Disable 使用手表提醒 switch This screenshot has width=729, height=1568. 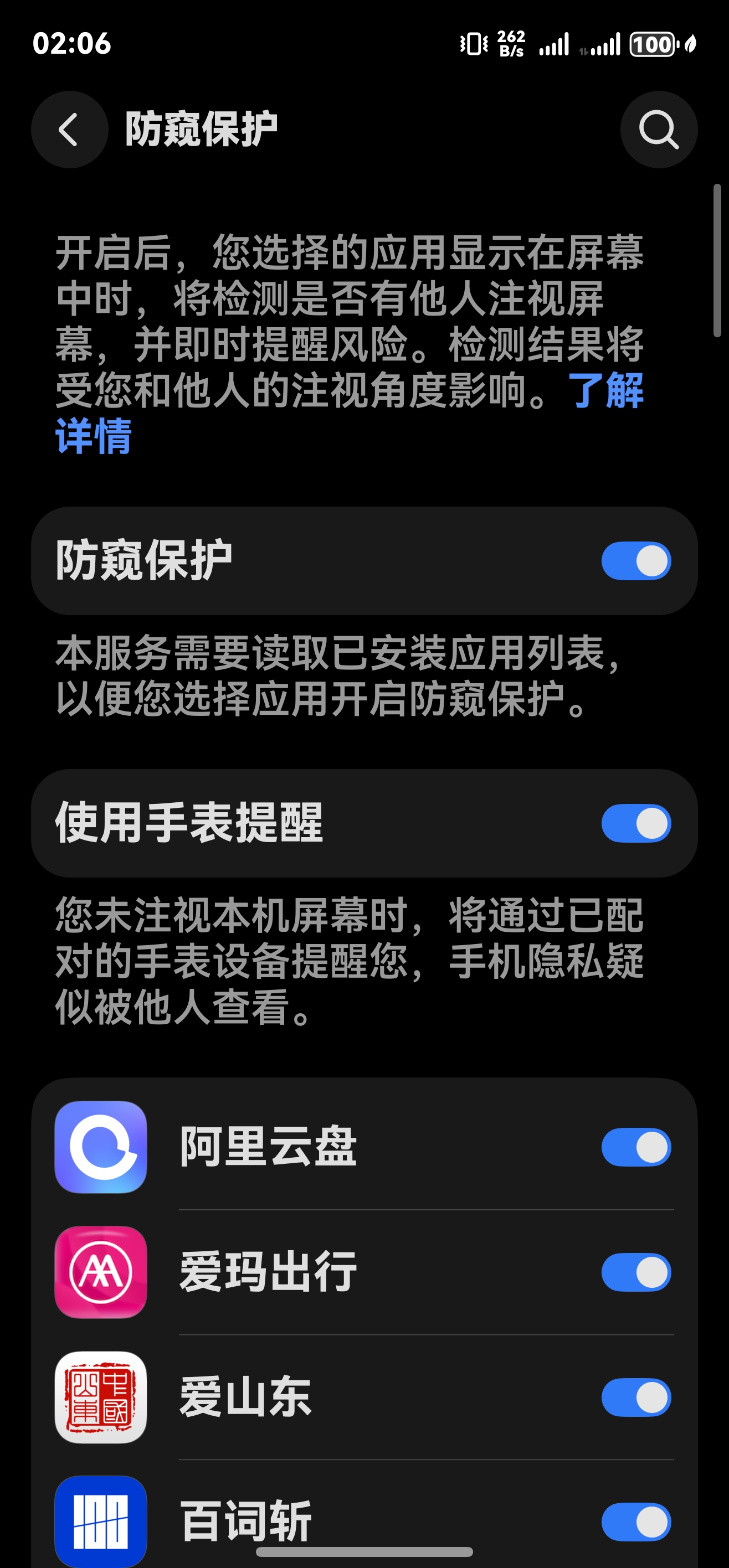coord(636,823)
